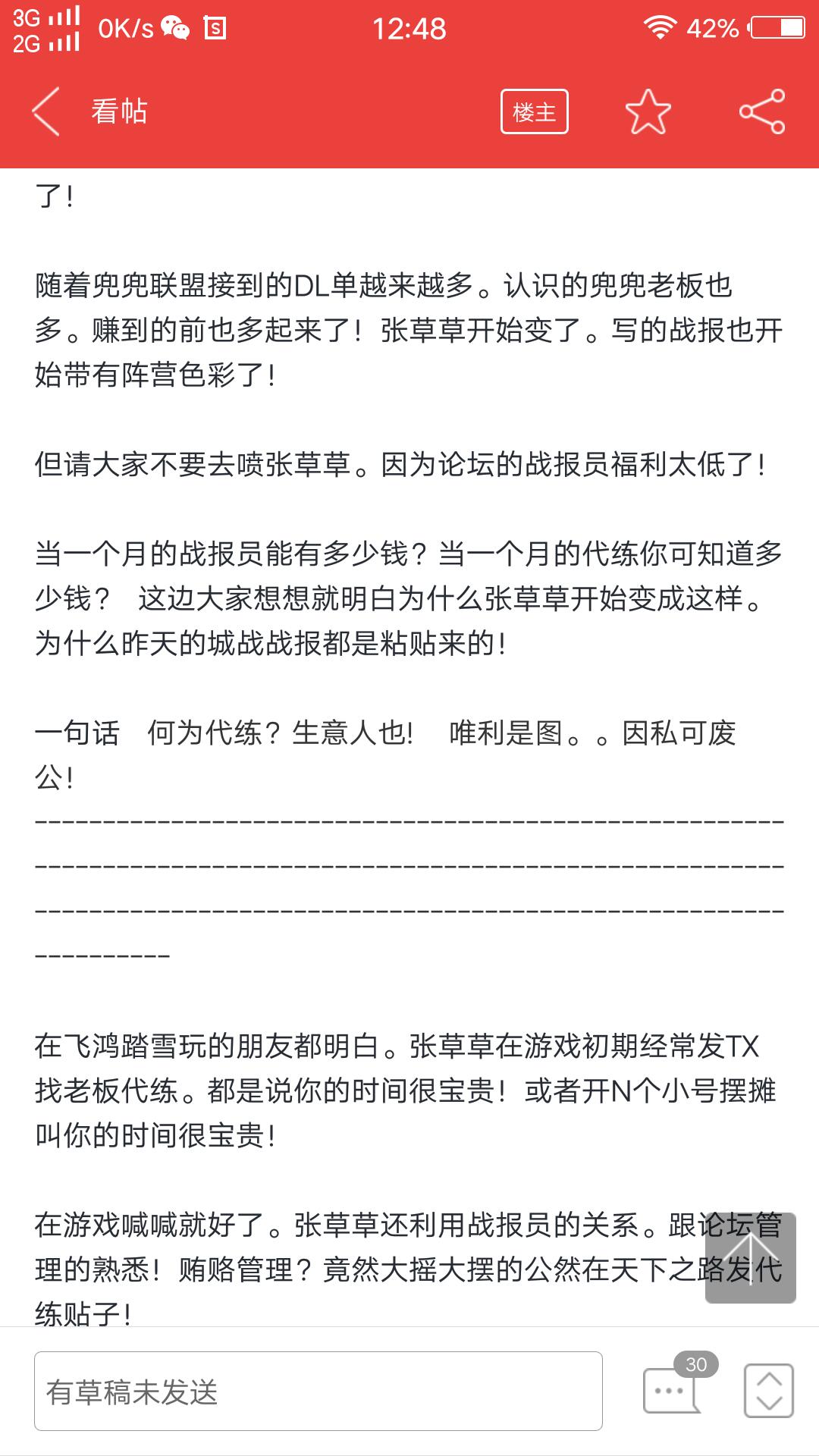Go back from the 看帖 page
The width and height of the screenshot is (819, 1456).
click(x=45, y=111)
